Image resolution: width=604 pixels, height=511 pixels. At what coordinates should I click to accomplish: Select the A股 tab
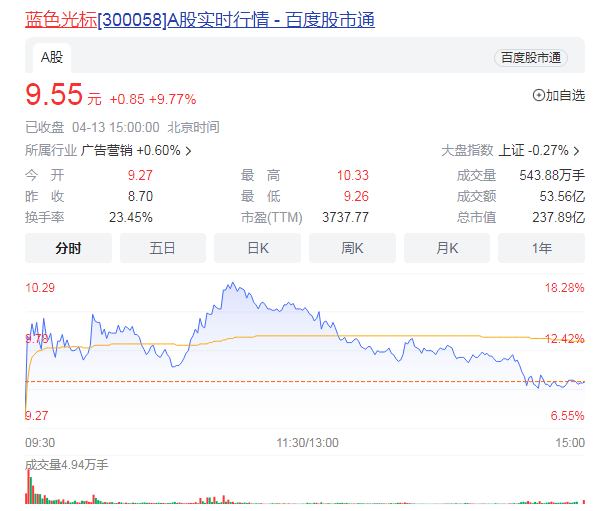[52, 58]
